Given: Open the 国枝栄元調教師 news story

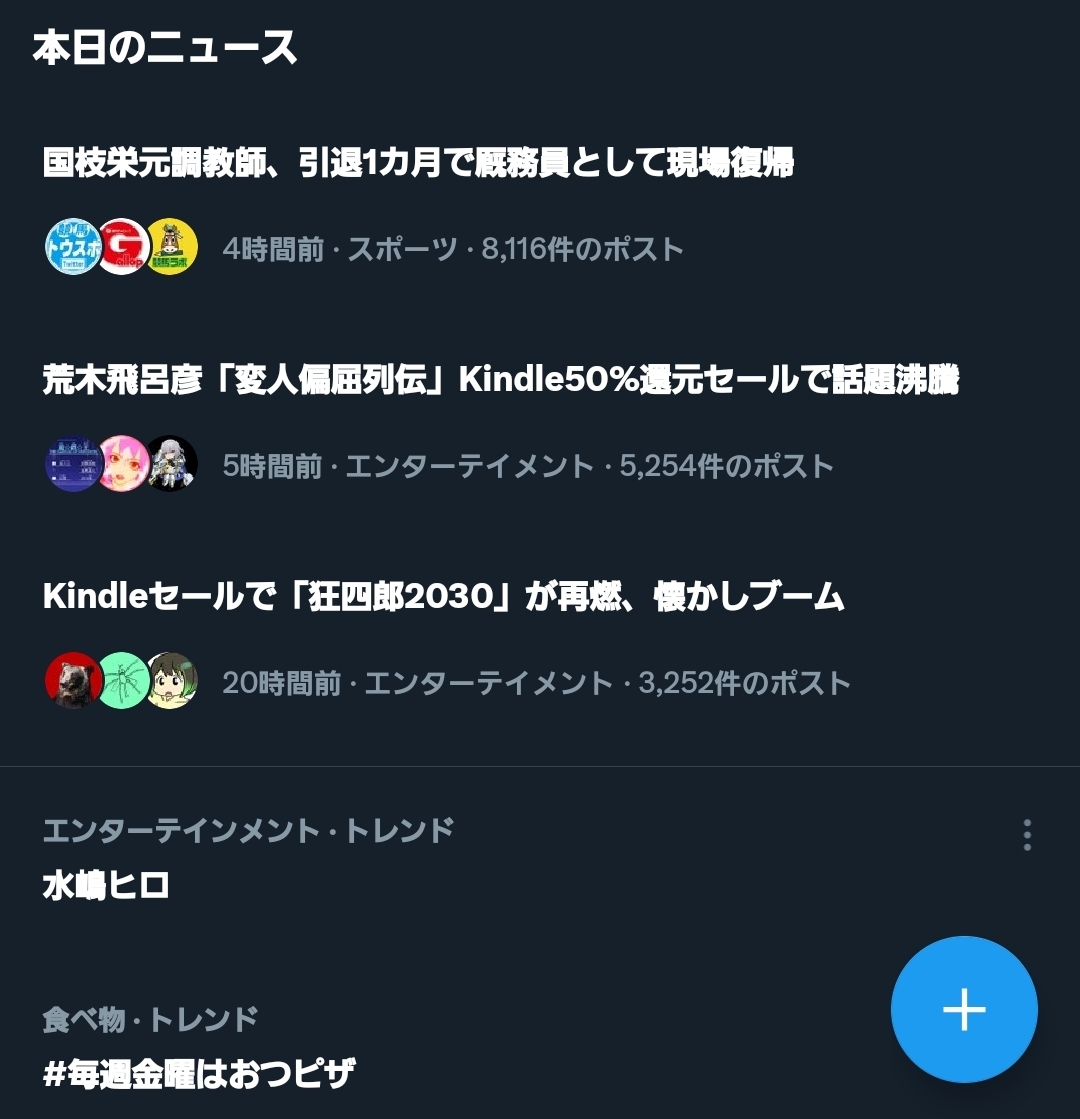Looking at the screenshot, I should click(418, 163).
